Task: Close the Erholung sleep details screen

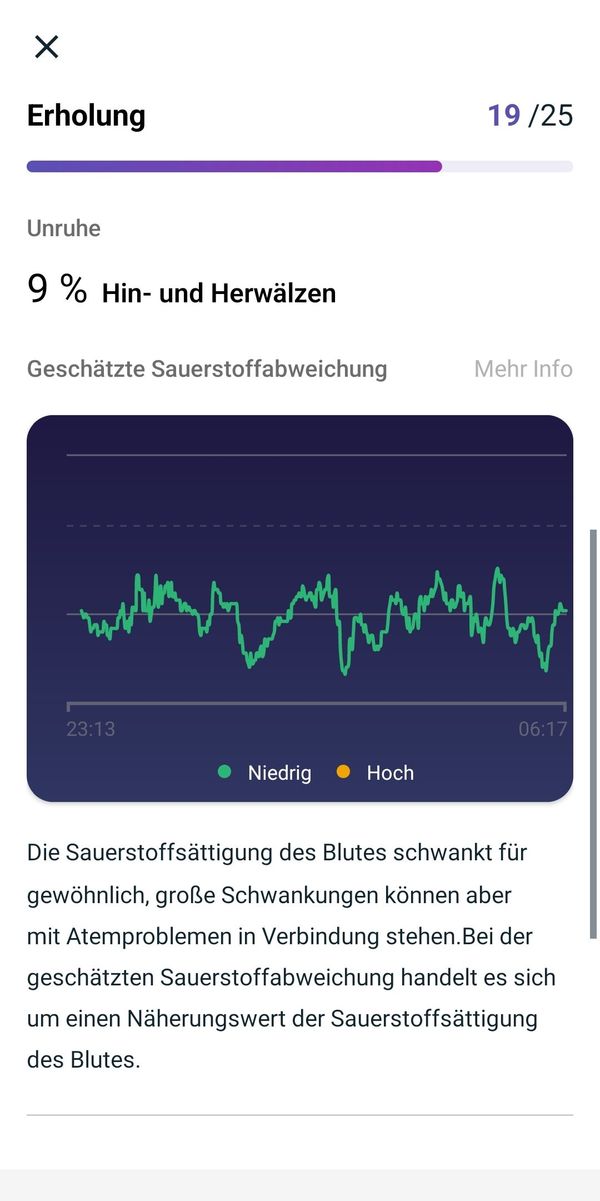Action: click(46, 46)
